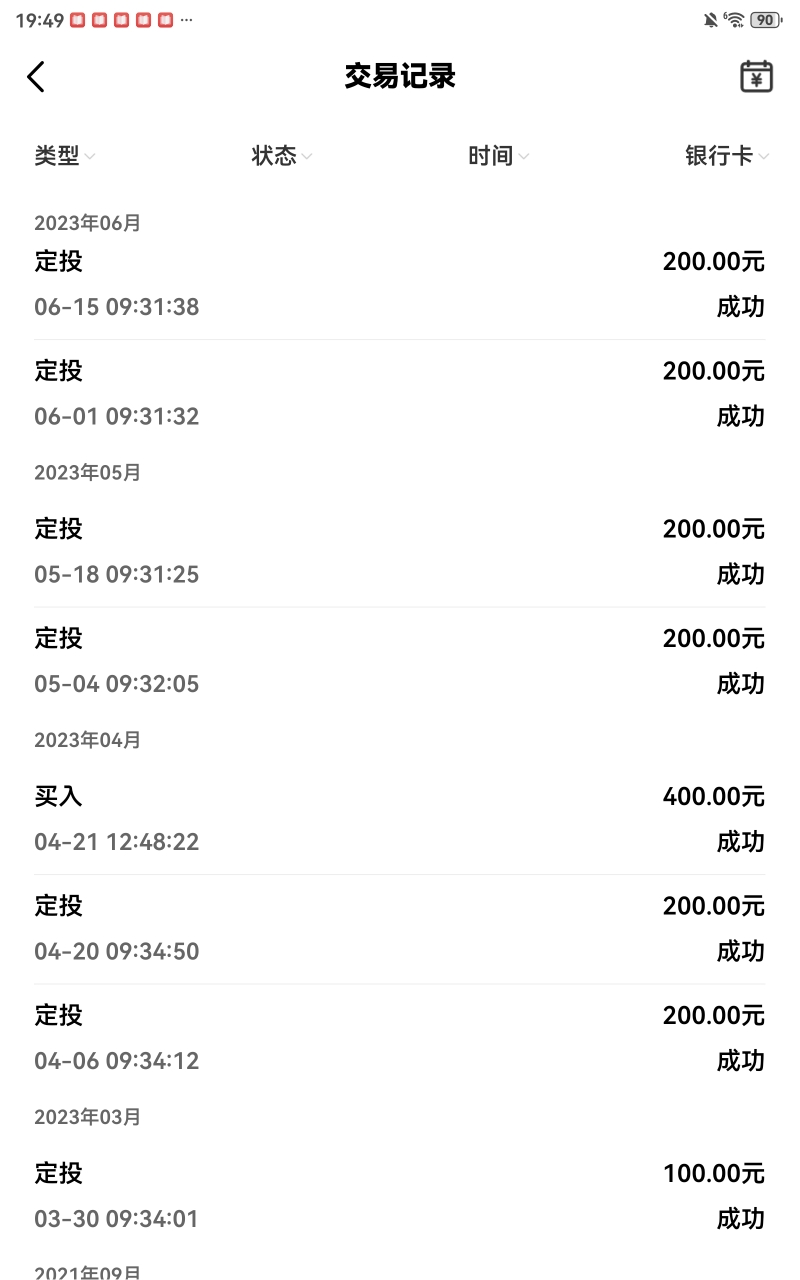Open the 银行卡 filter dropdown
The width and height of the screenshot is (800, 1280).
point(727,156)
